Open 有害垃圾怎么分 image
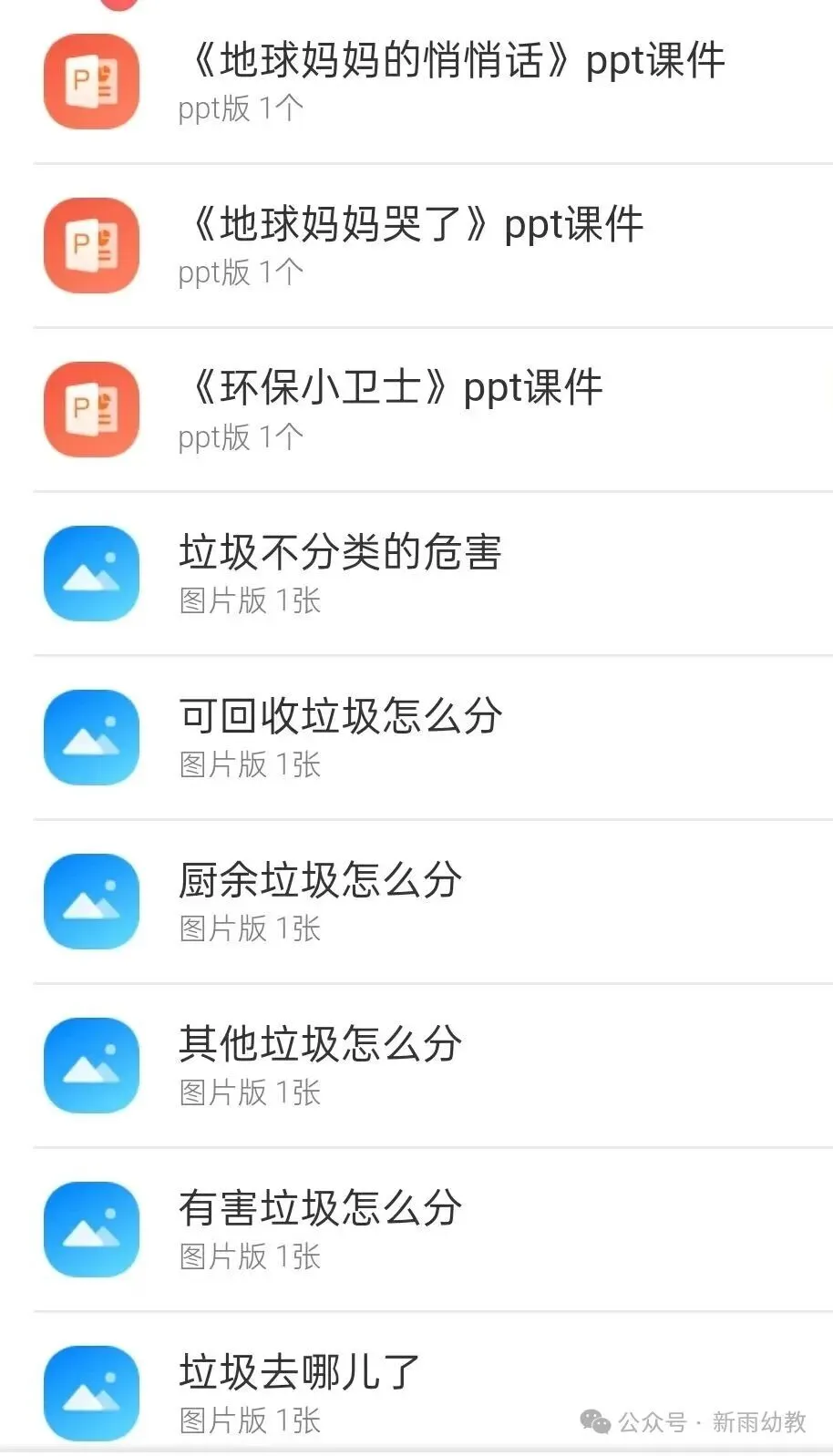Viewport: 833px width, 1456px height. 433,1230
